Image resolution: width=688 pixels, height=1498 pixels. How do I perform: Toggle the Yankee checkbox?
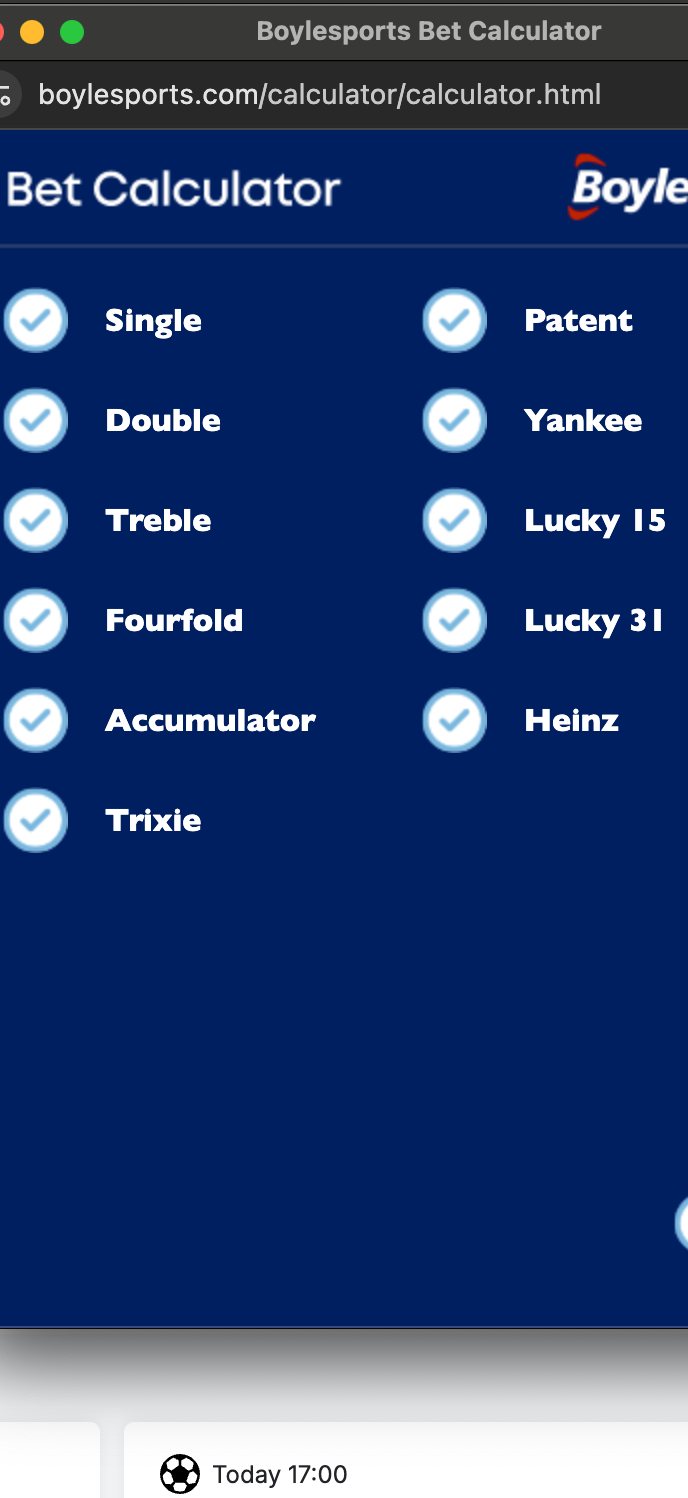(455, 421)
